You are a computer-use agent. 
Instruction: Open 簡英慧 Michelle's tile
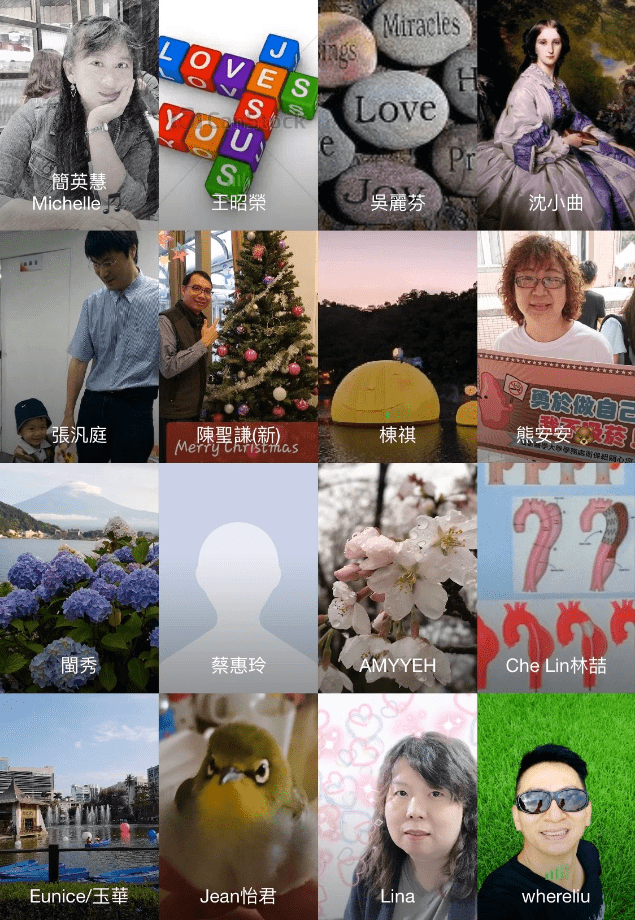(79, 115)
